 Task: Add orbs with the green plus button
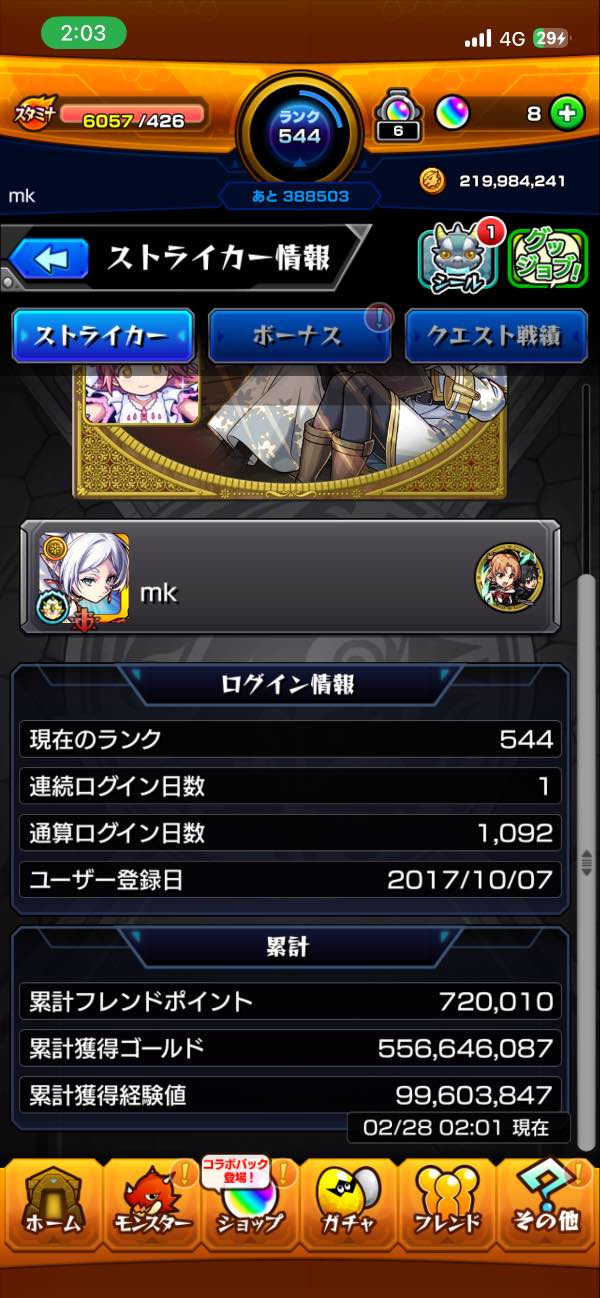[x=567, y=114]
